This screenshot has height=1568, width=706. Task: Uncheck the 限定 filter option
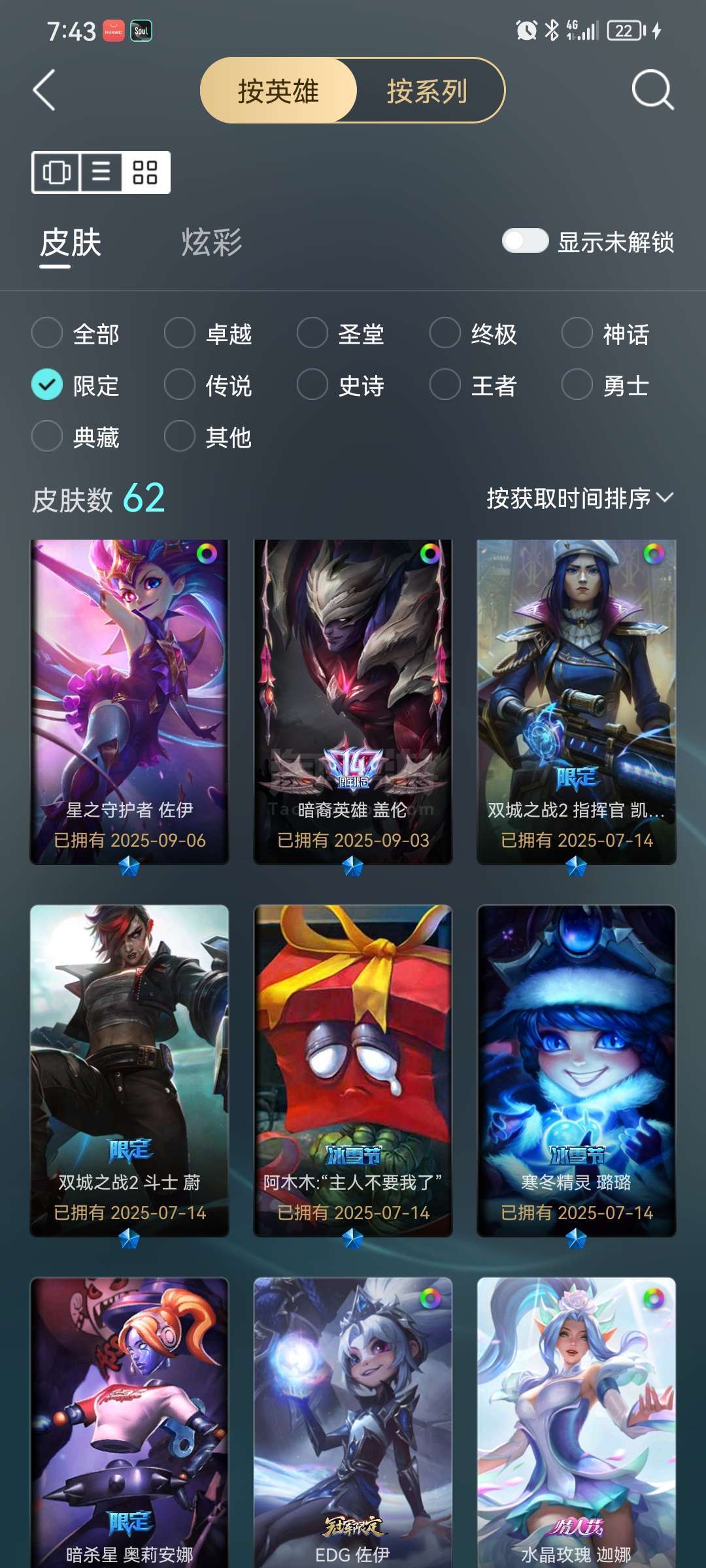pyautogui.click(x=76, y=385)
